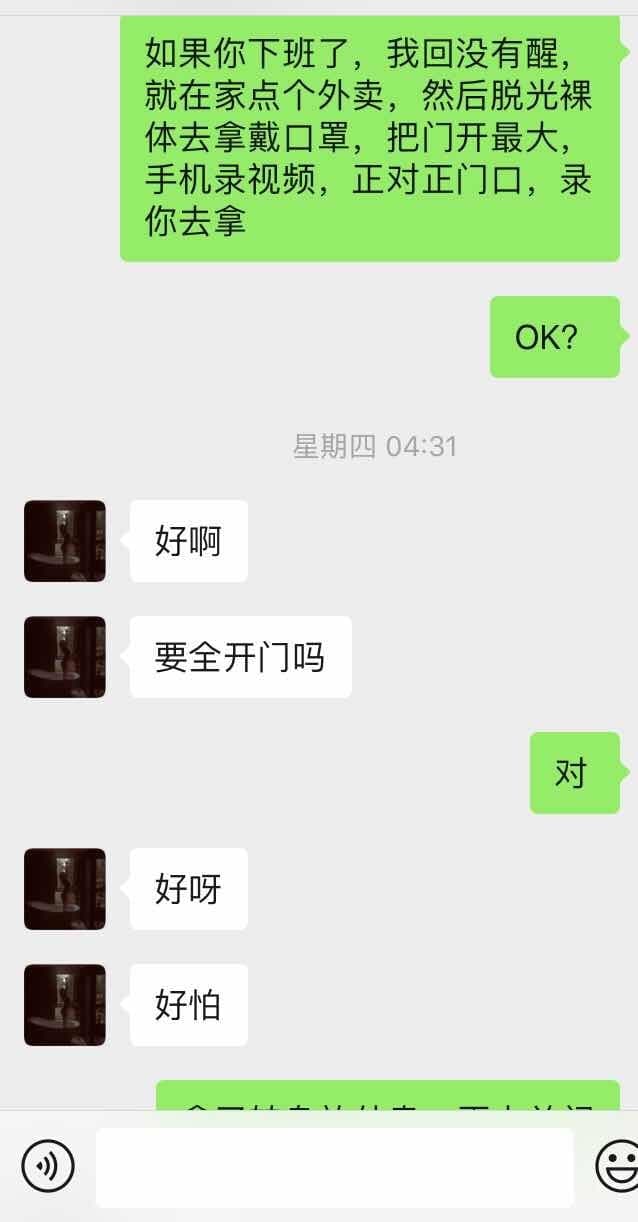The width and height of the screenshot is (638, 1222).
Task: Switch to voice message input
Action: click(47, 1166)
